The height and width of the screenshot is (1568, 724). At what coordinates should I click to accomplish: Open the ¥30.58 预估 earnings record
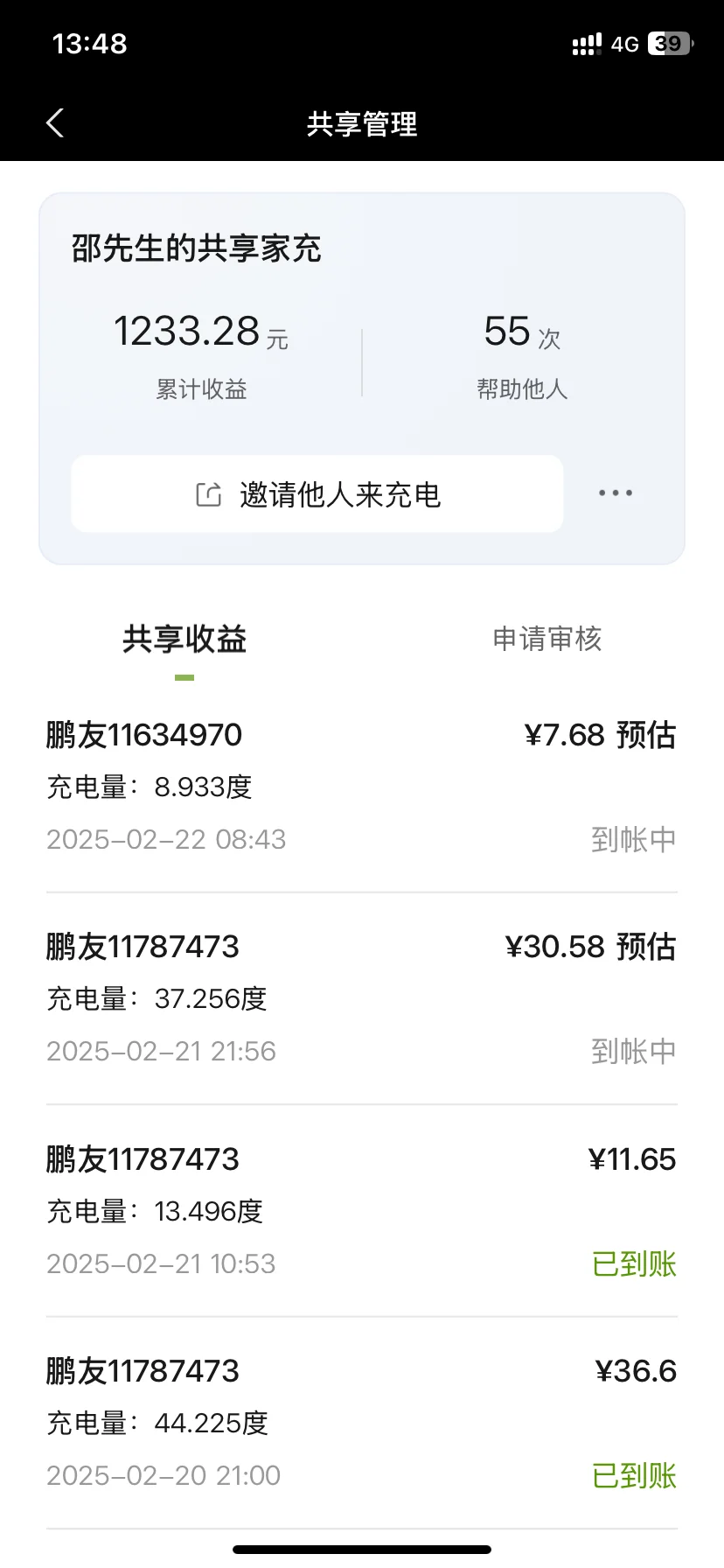click(x=362, y=997)
